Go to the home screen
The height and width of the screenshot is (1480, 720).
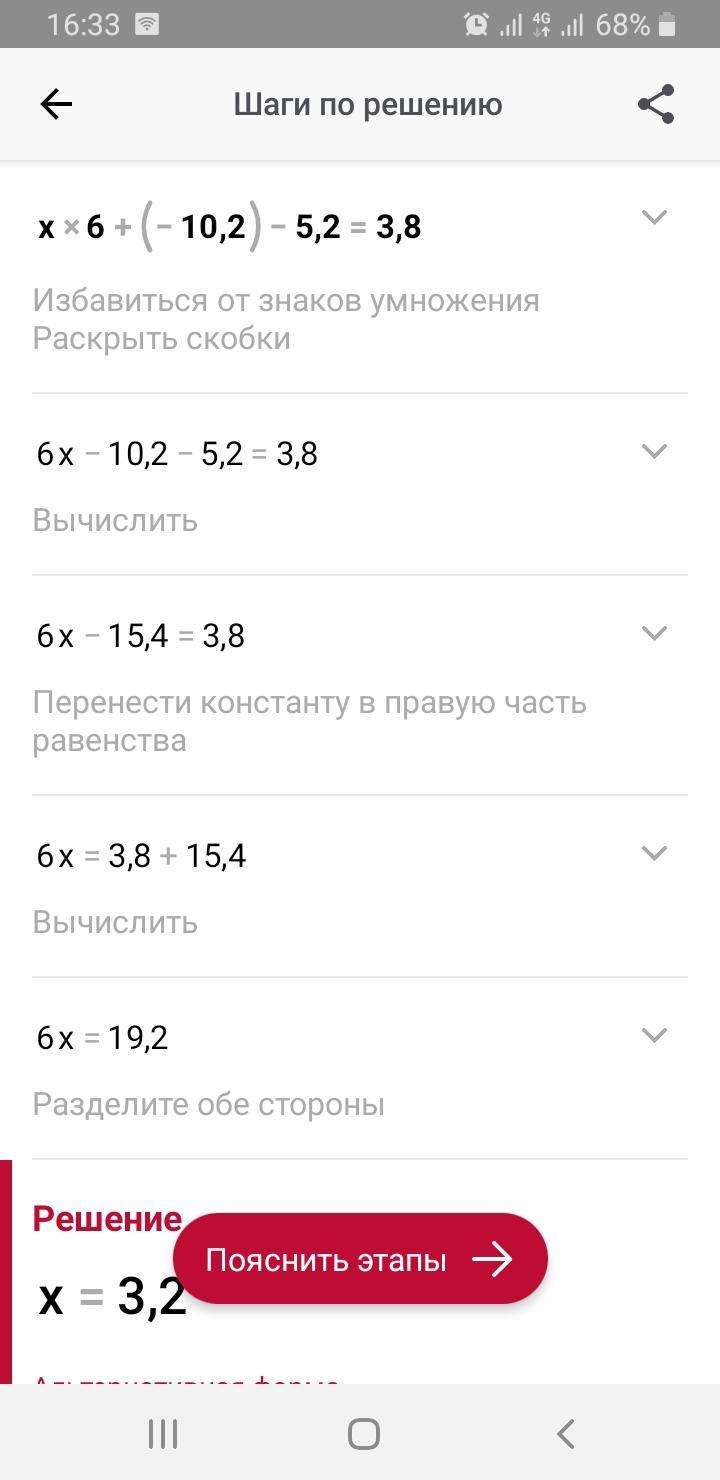[363, 1434]
